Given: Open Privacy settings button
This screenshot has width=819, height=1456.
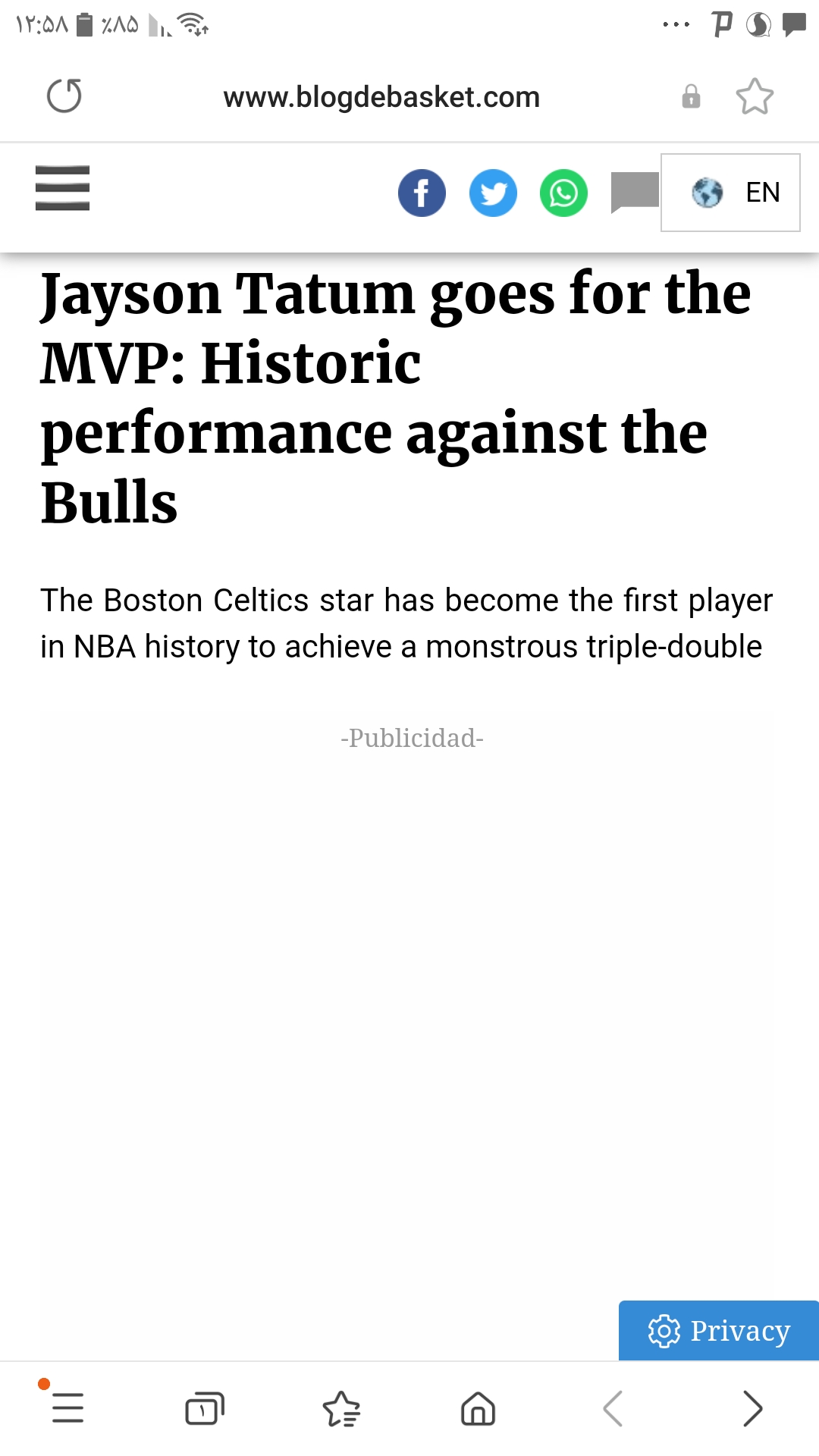Looking at the screenshot, I should 719,1331.
